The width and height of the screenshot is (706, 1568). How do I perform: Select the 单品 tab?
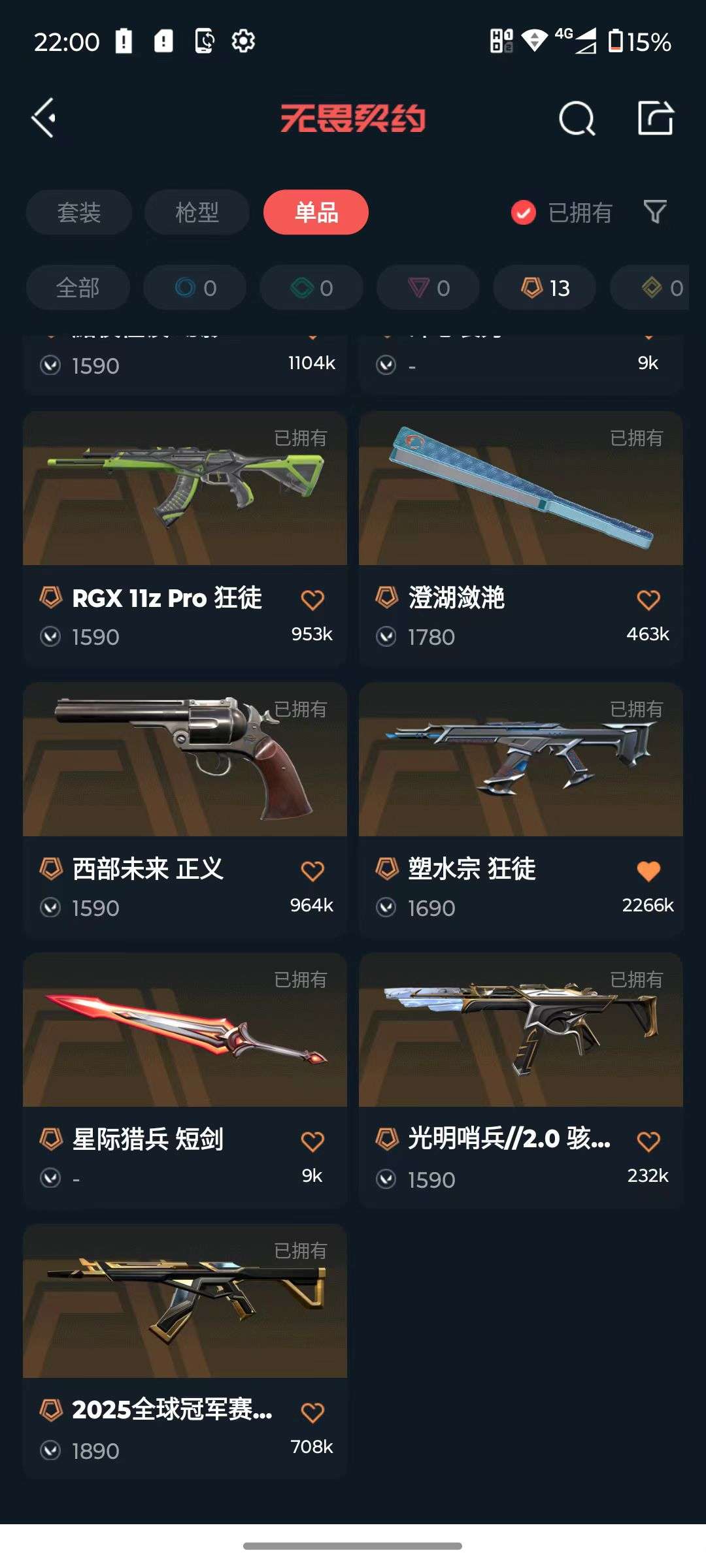pyautogui.click(x=316, y=212)
